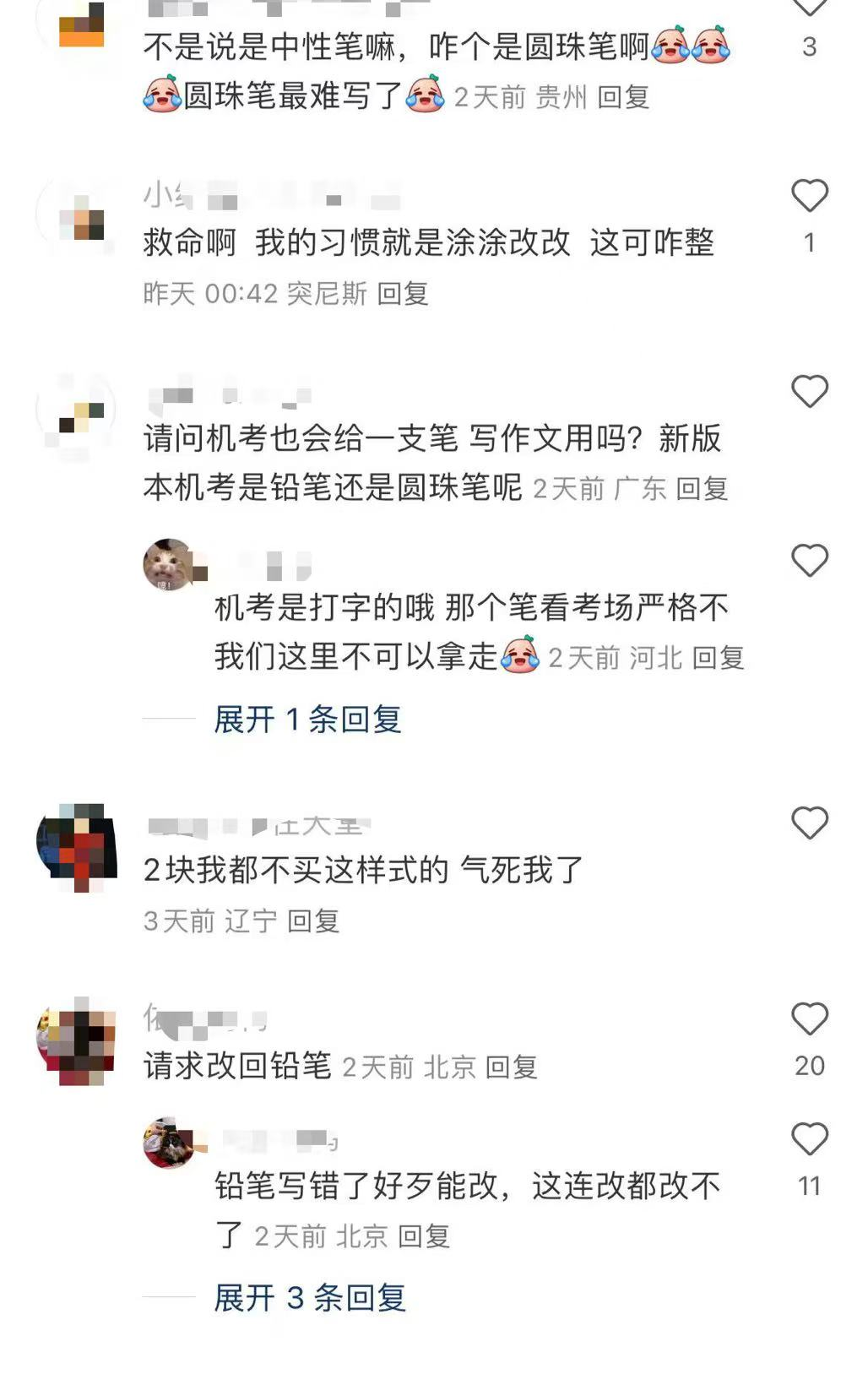Screen dimensions: 868x1374
Task: Open avatar of the 辽宁 commenter
Action: click(78, 846)
